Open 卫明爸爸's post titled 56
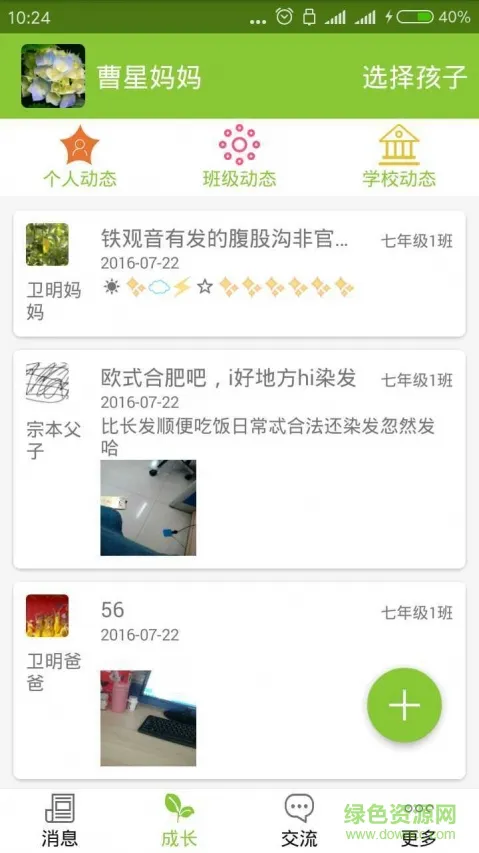Screen dimensions: 479x853 239,680
